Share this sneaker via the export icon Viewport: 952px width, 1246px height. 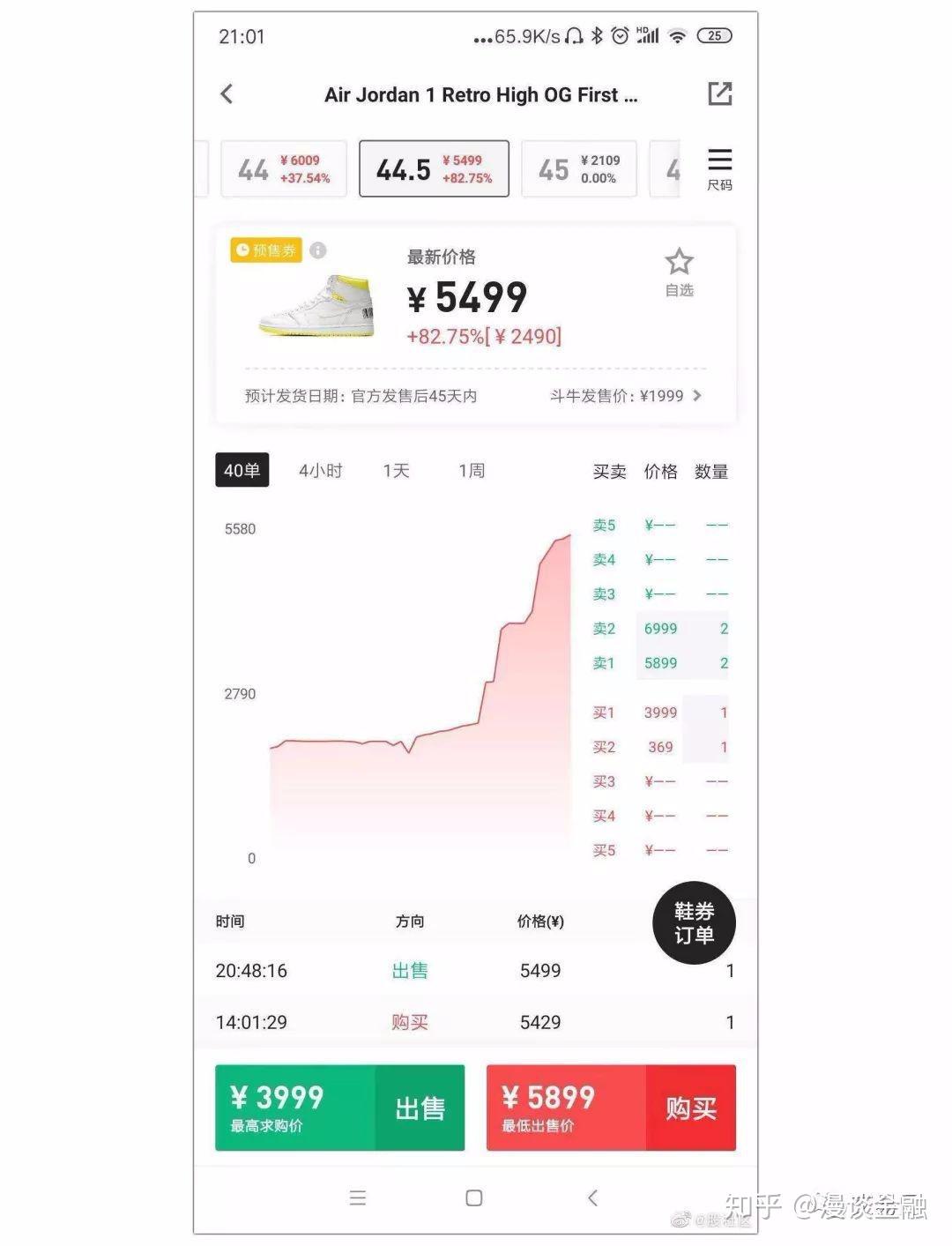click(x=719, y=93)
